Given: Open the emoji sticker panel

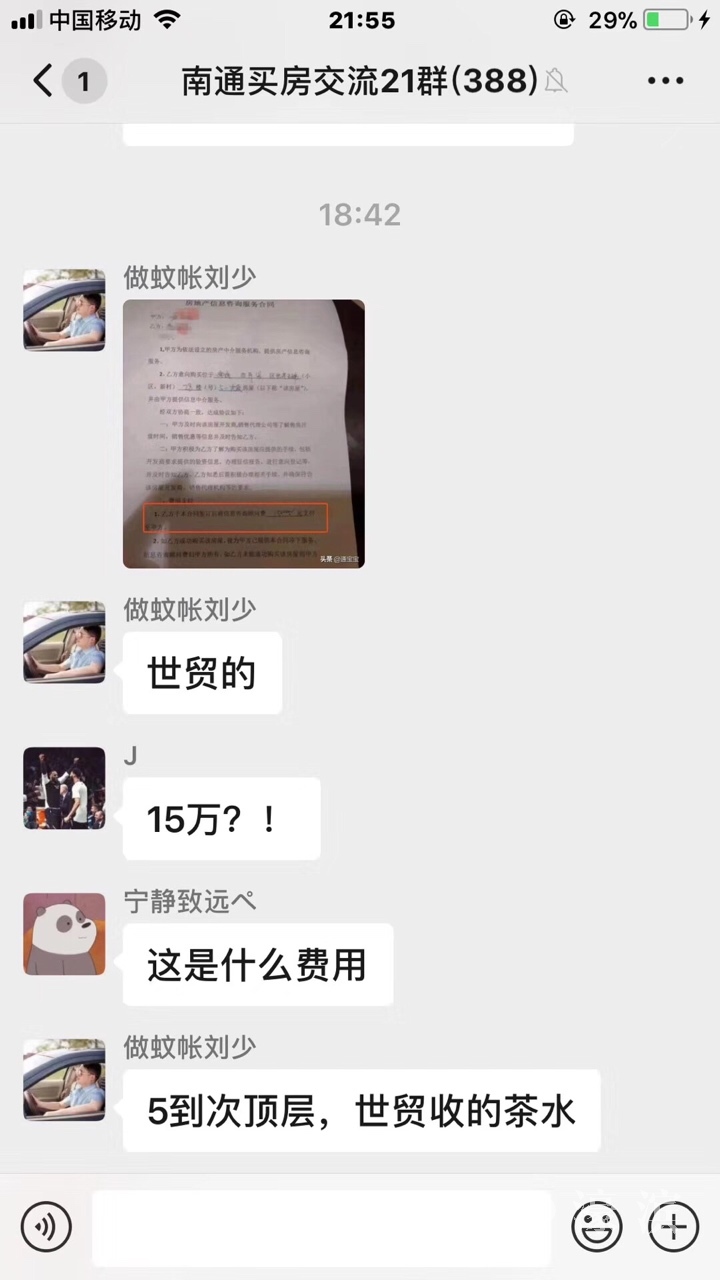Looking at the screenshot, I should (596, 1226).
